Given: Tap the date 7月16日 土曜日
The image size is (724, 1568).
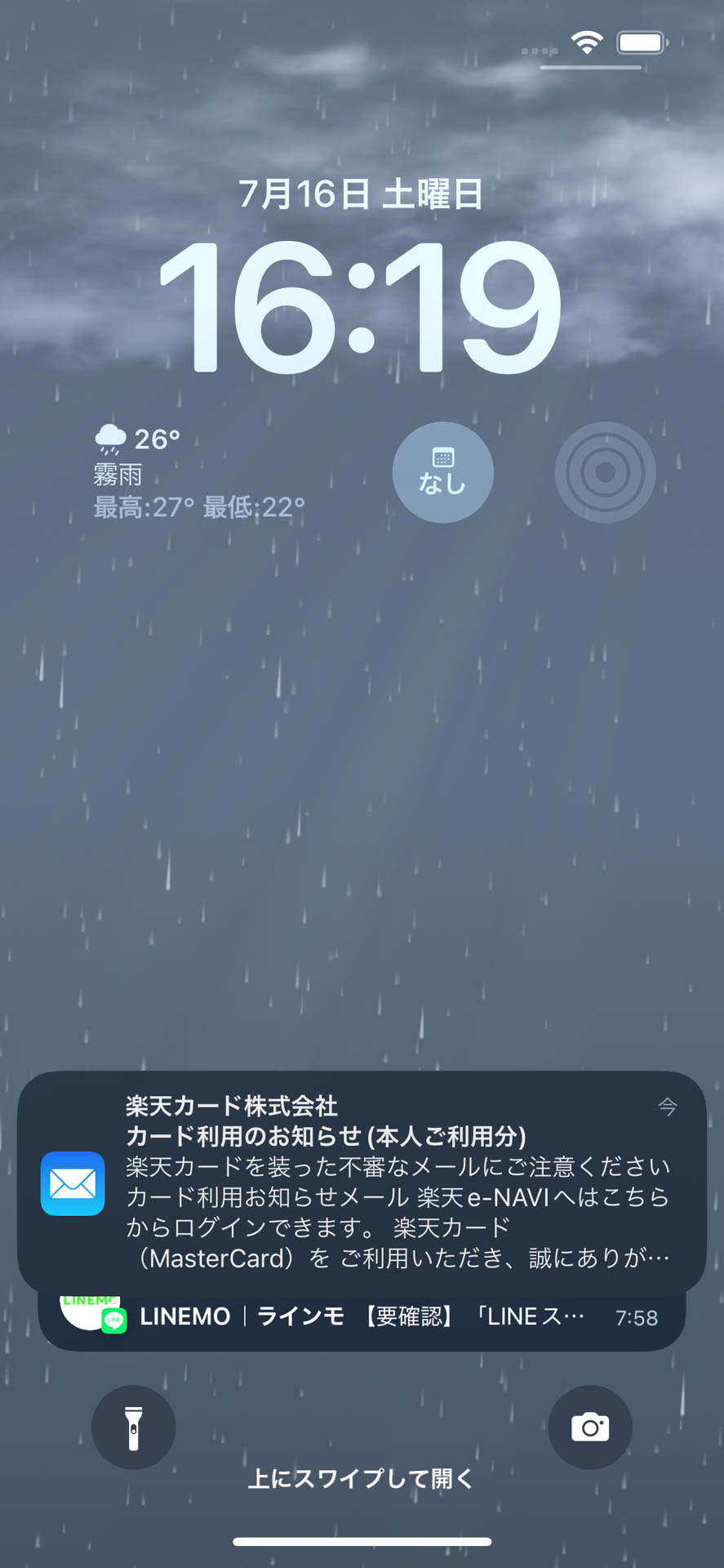Looking at the screenshot, I should pyautogui.click(x=362, y=194).
